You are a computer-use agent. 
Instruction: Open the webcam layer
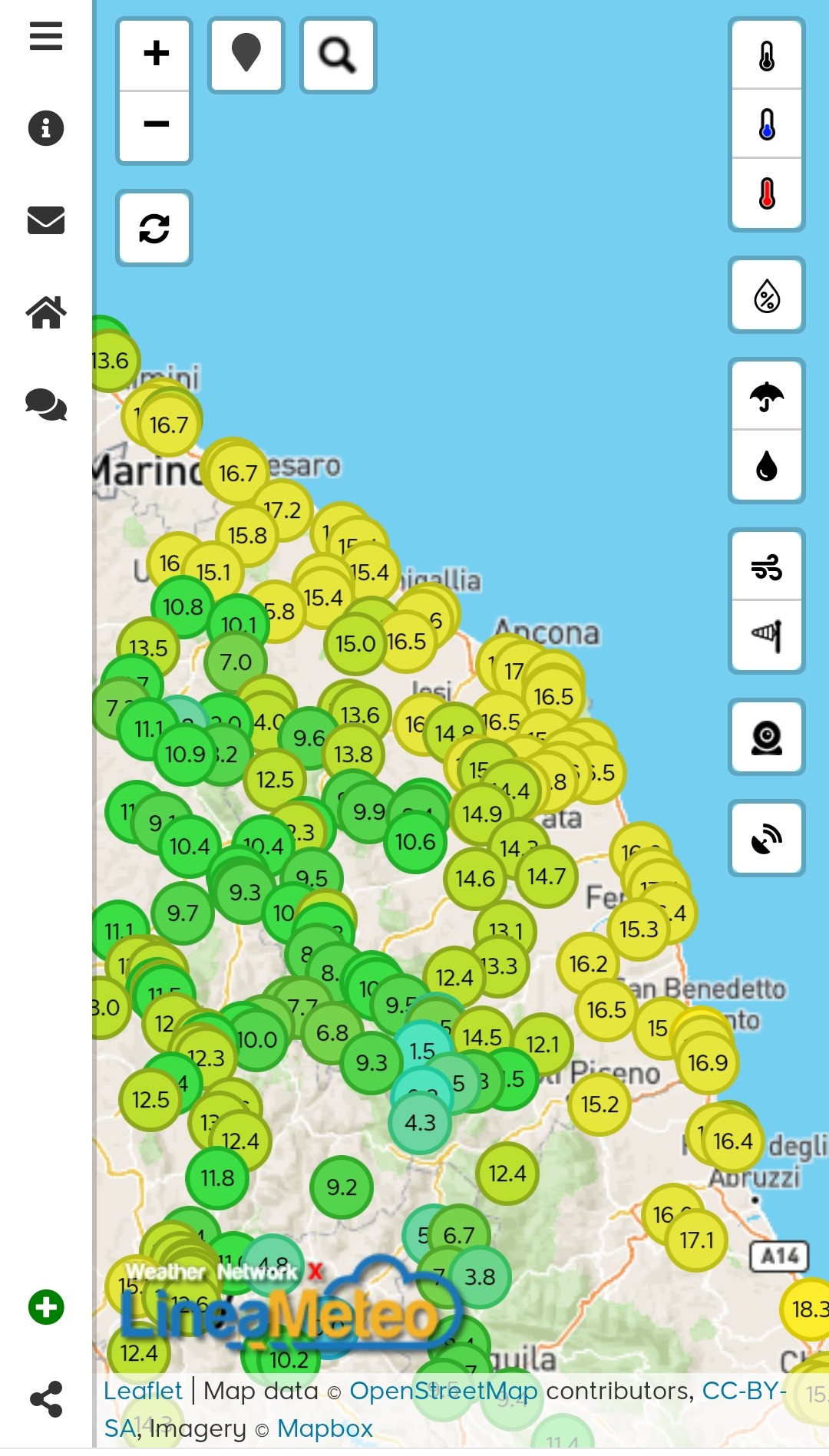point(767,738)
